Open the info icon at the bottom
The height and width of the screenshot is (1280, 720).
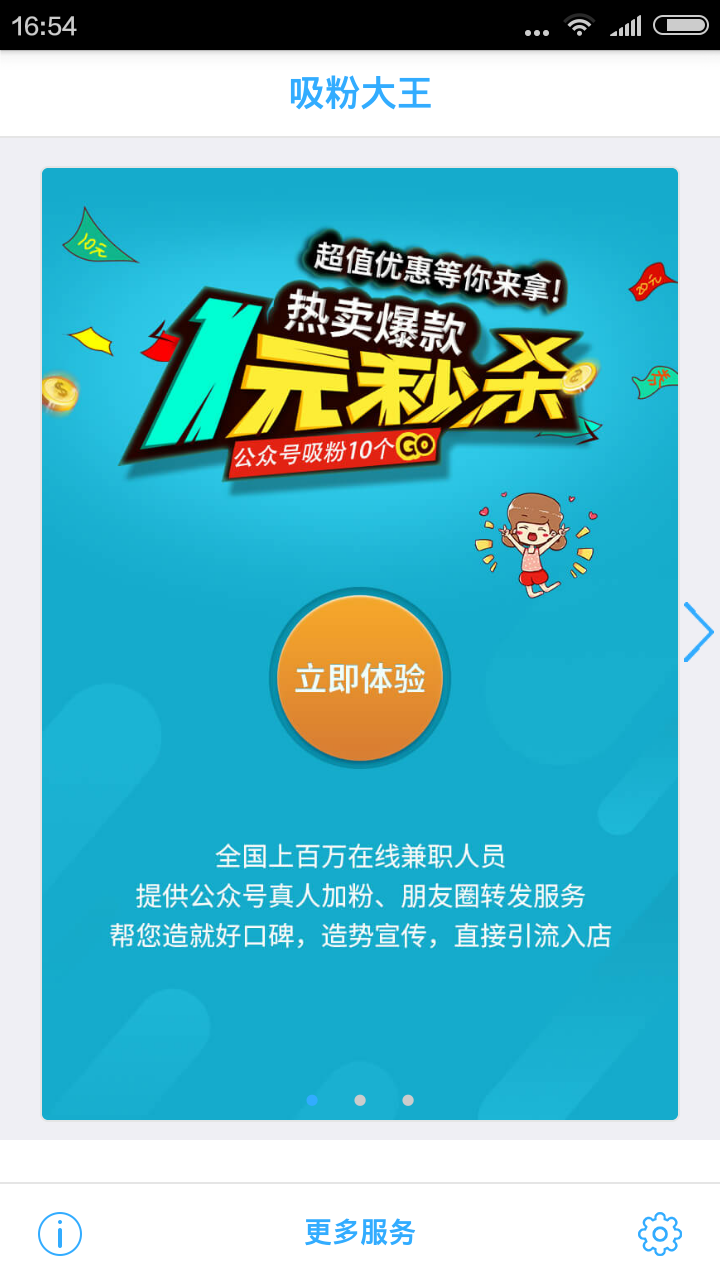pos(60,1234)
